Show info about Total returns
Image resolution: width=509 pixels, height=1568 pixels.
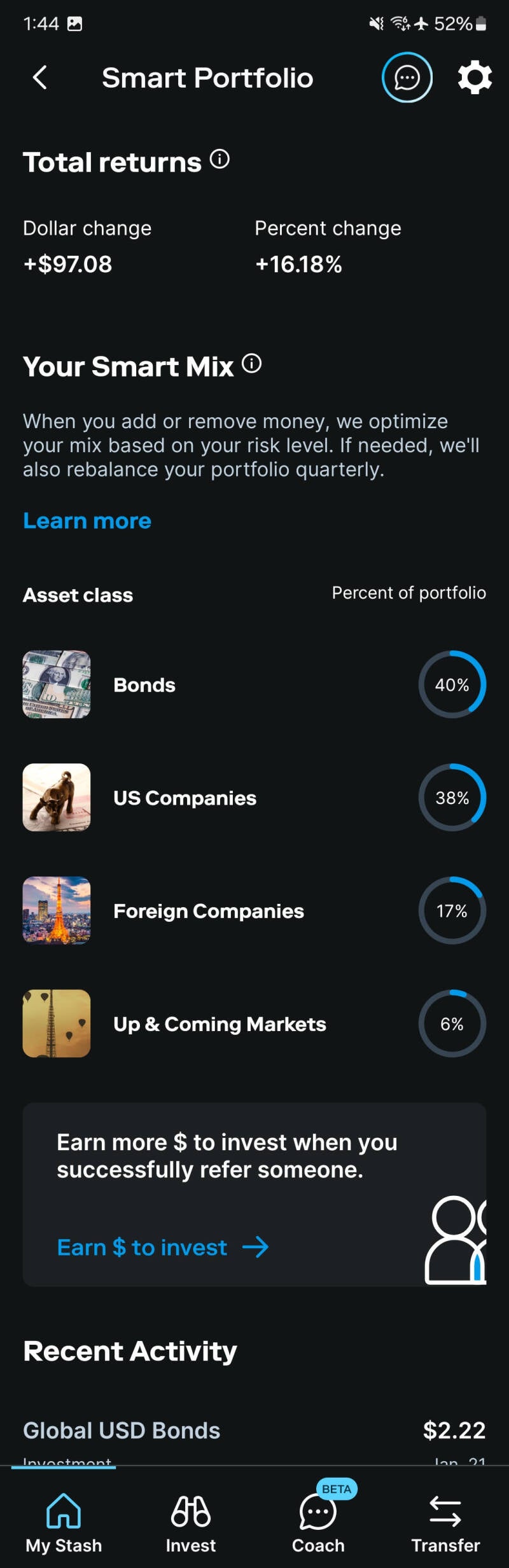[220, 159]
